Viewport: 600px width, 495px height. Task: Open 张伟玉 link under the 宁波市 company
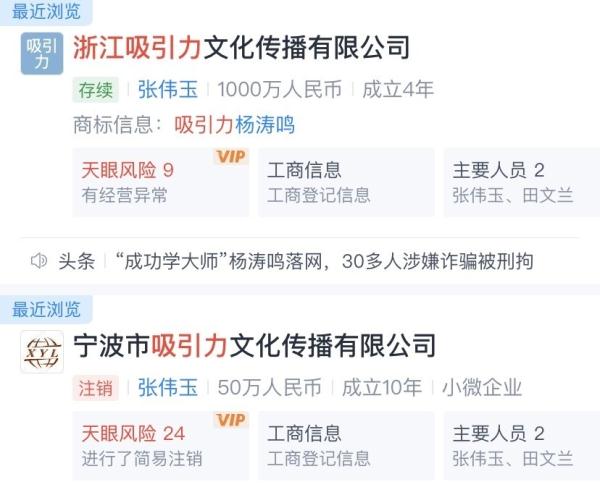pos(167,387)
